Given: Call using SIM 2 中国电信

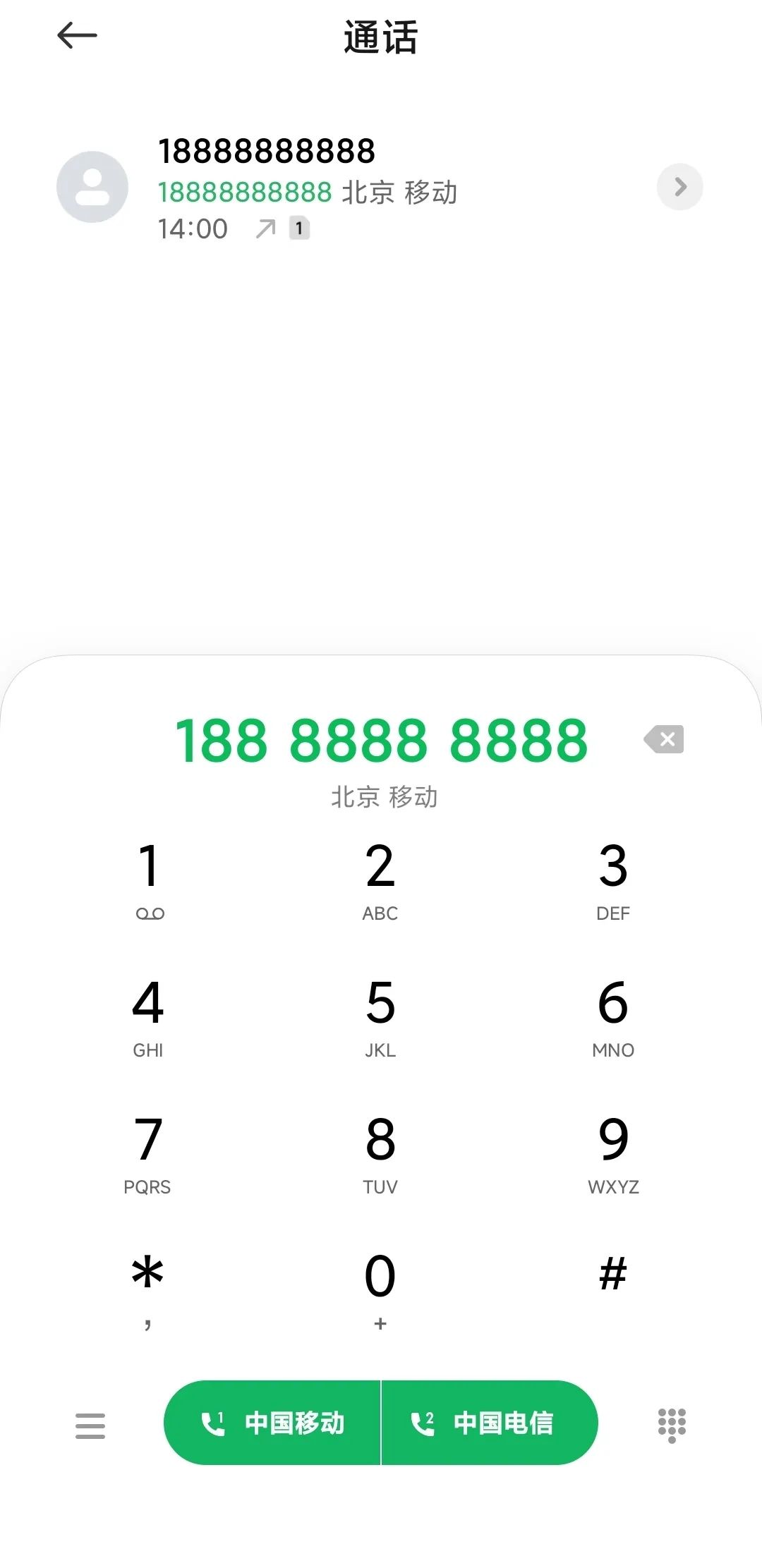Looking at the screenshot, I should 489,1423.
